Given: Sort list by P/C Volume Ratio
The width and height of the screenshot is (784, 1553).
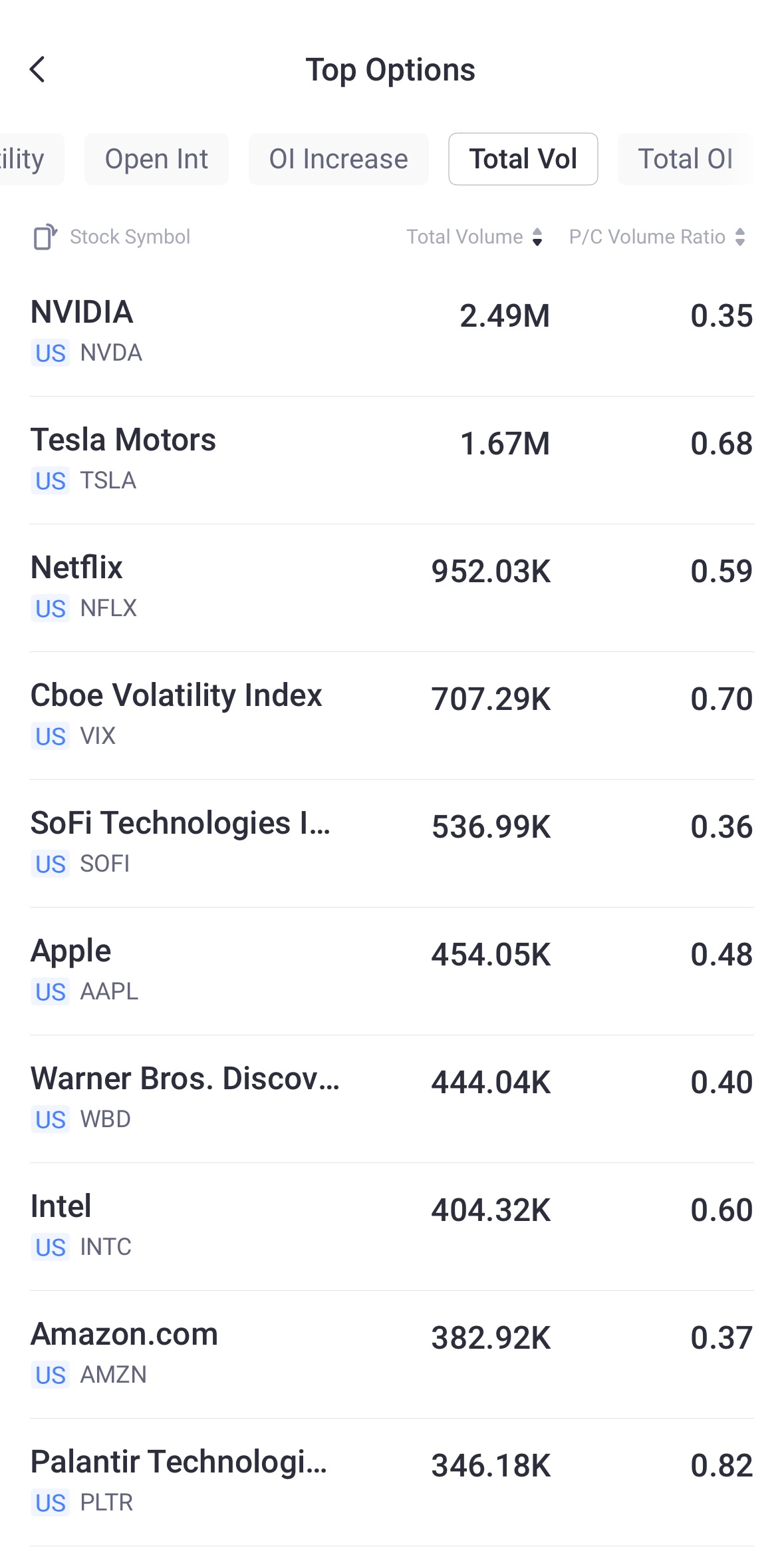Looking at the screenshot, I should click(739, 237).
